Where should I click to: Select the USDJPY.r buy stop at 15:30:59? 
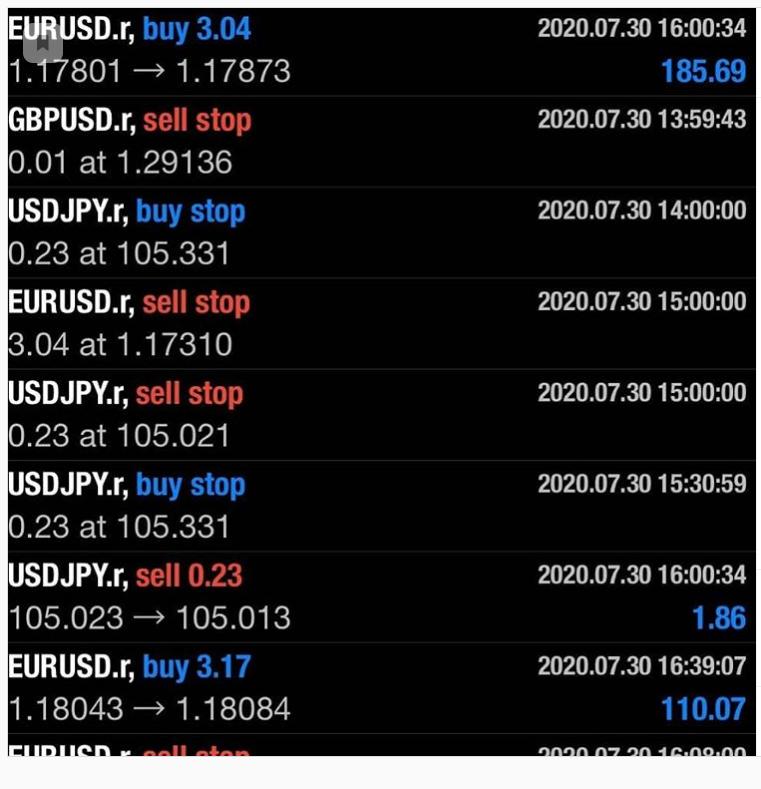pyautogui.click(x=380, y=505)
